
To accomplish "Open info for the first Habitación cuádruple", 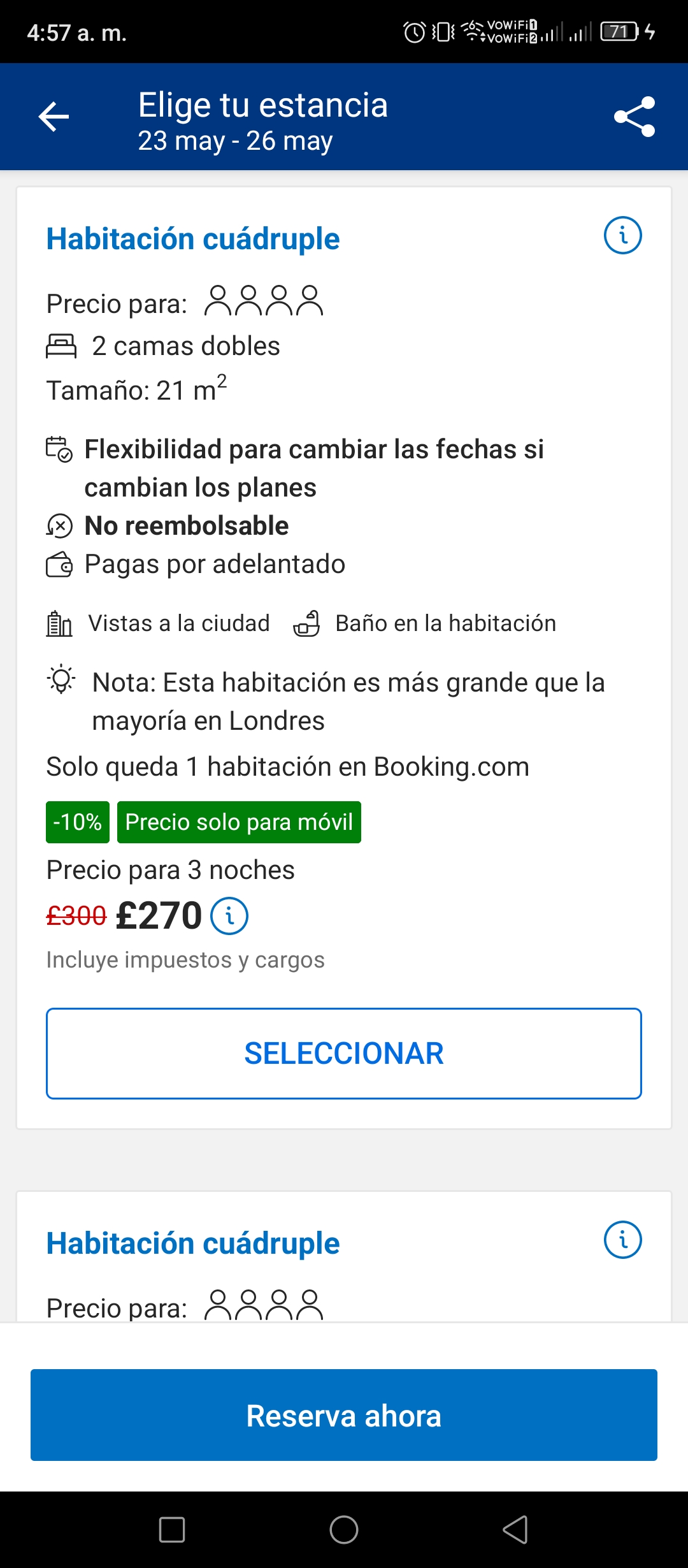I will point(622,235).
